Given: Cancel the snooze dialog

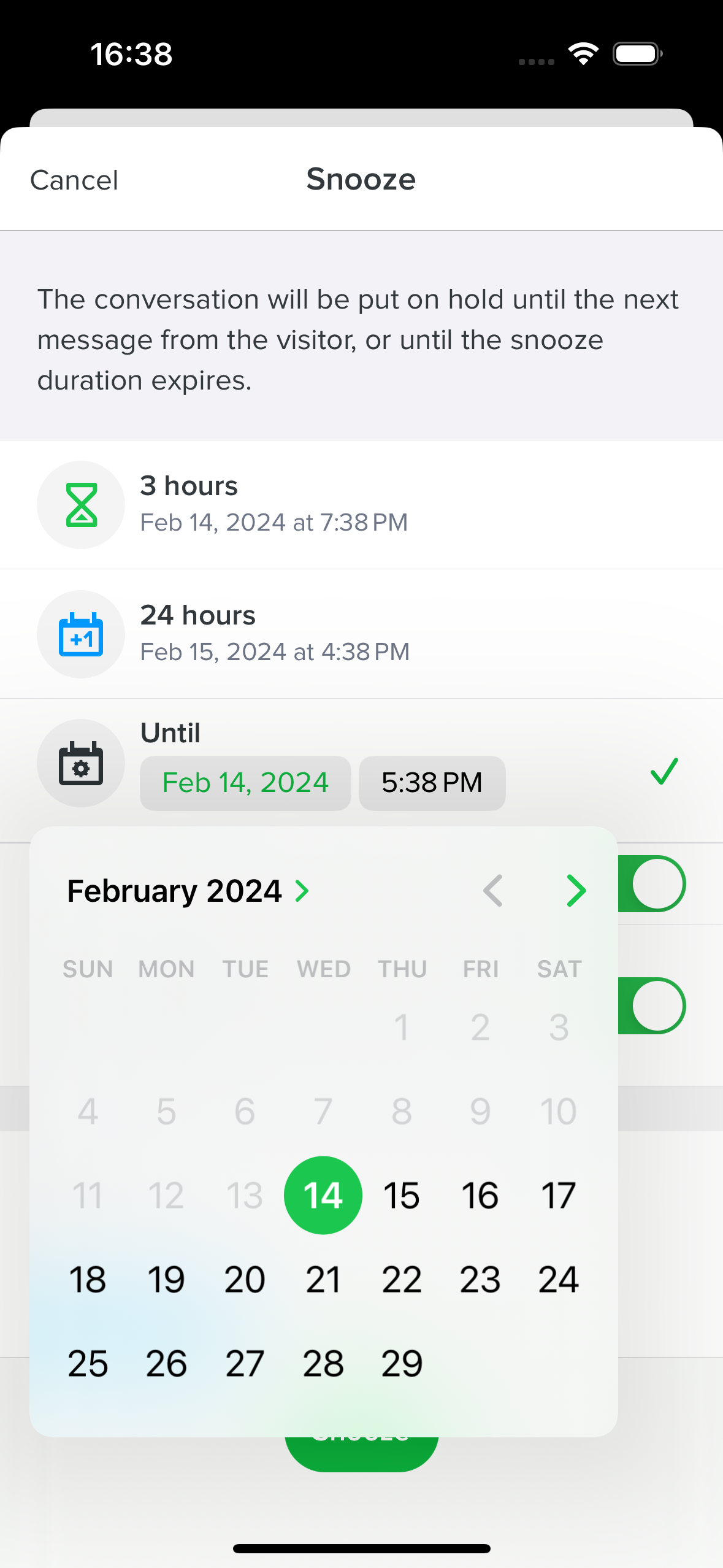Looking at the screenshot, I should tap(74, 179).
